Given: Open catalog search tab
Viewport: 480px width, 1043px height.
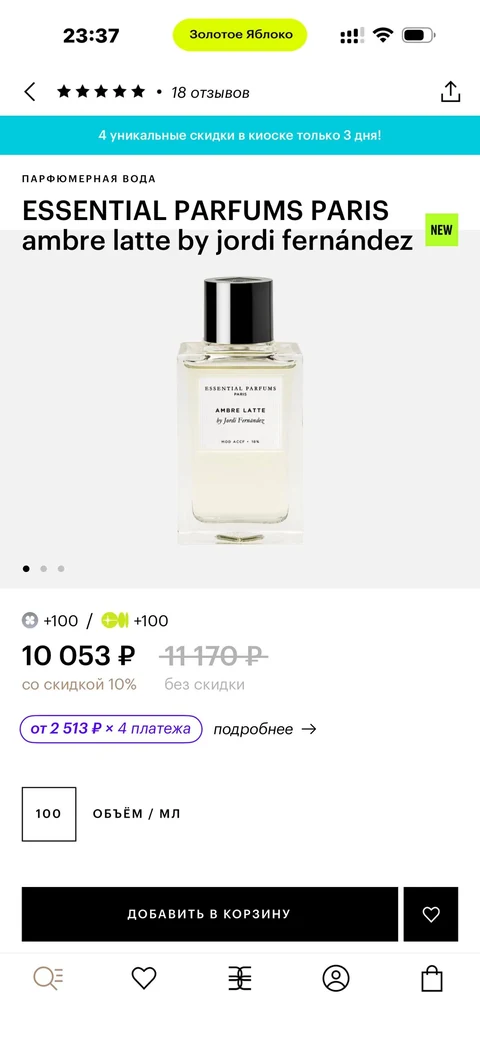Looking at the screenshot, I should click(49, 978).
